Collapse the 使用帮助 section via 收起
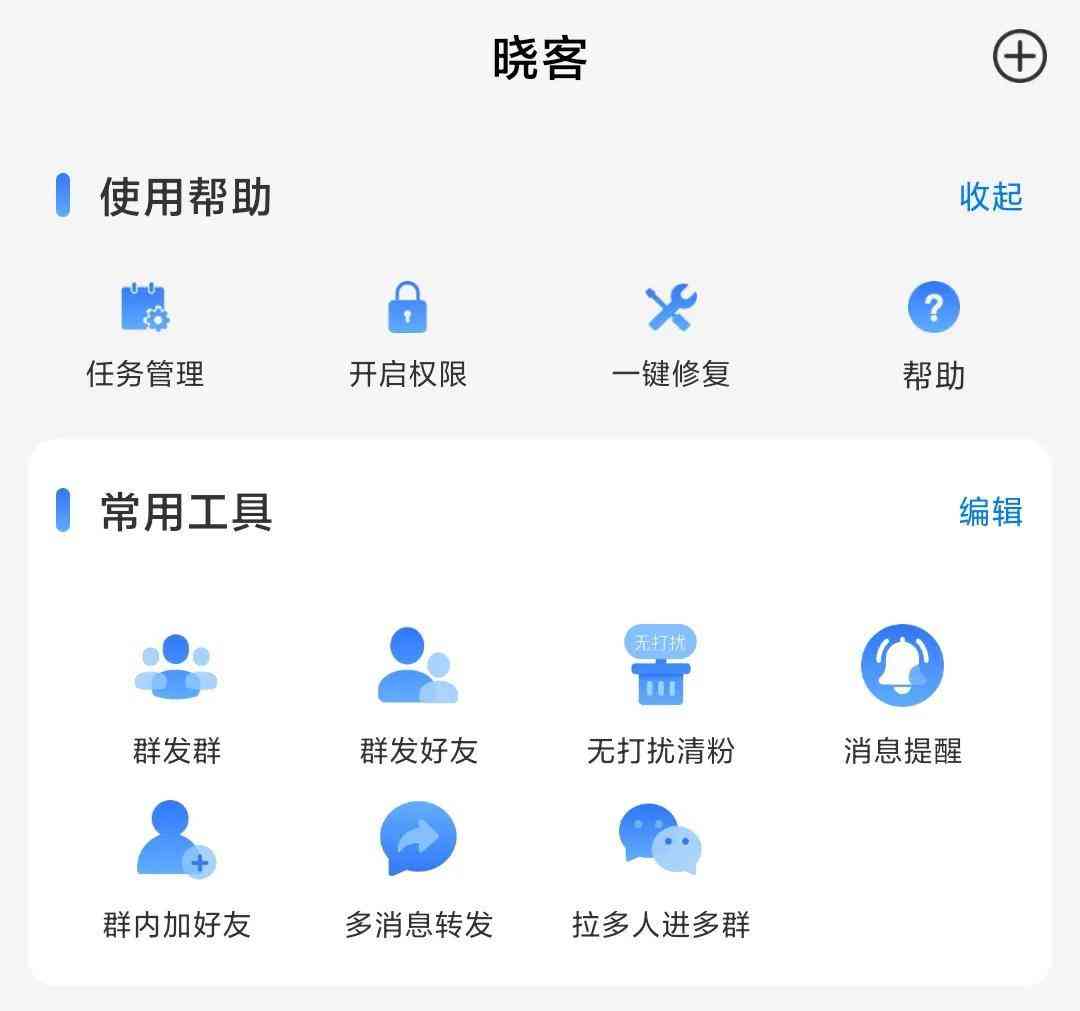1080x1011 pixels. click(x=990, y=196)
